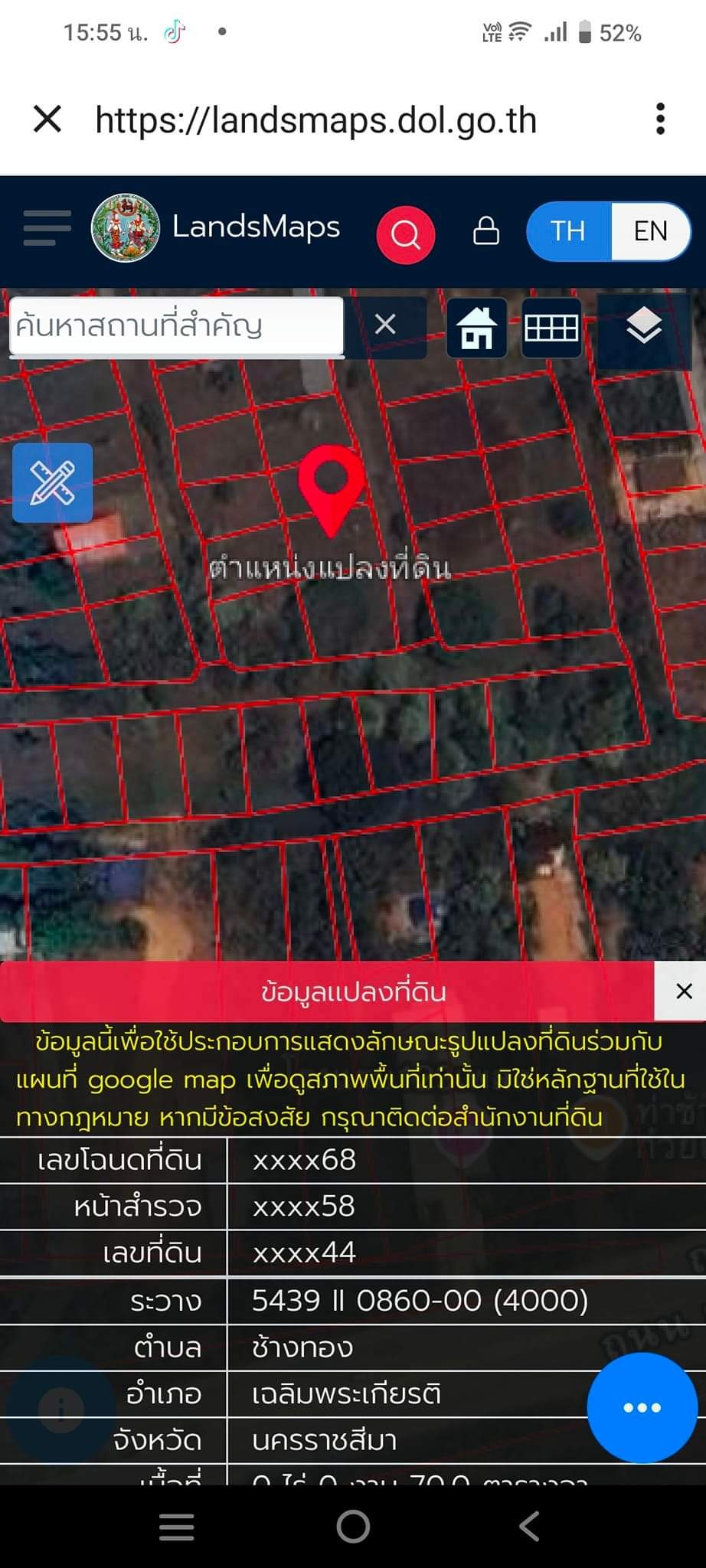Open the grid table tool
This screenshot has height=1568, width=706.
tap(551, 328)
